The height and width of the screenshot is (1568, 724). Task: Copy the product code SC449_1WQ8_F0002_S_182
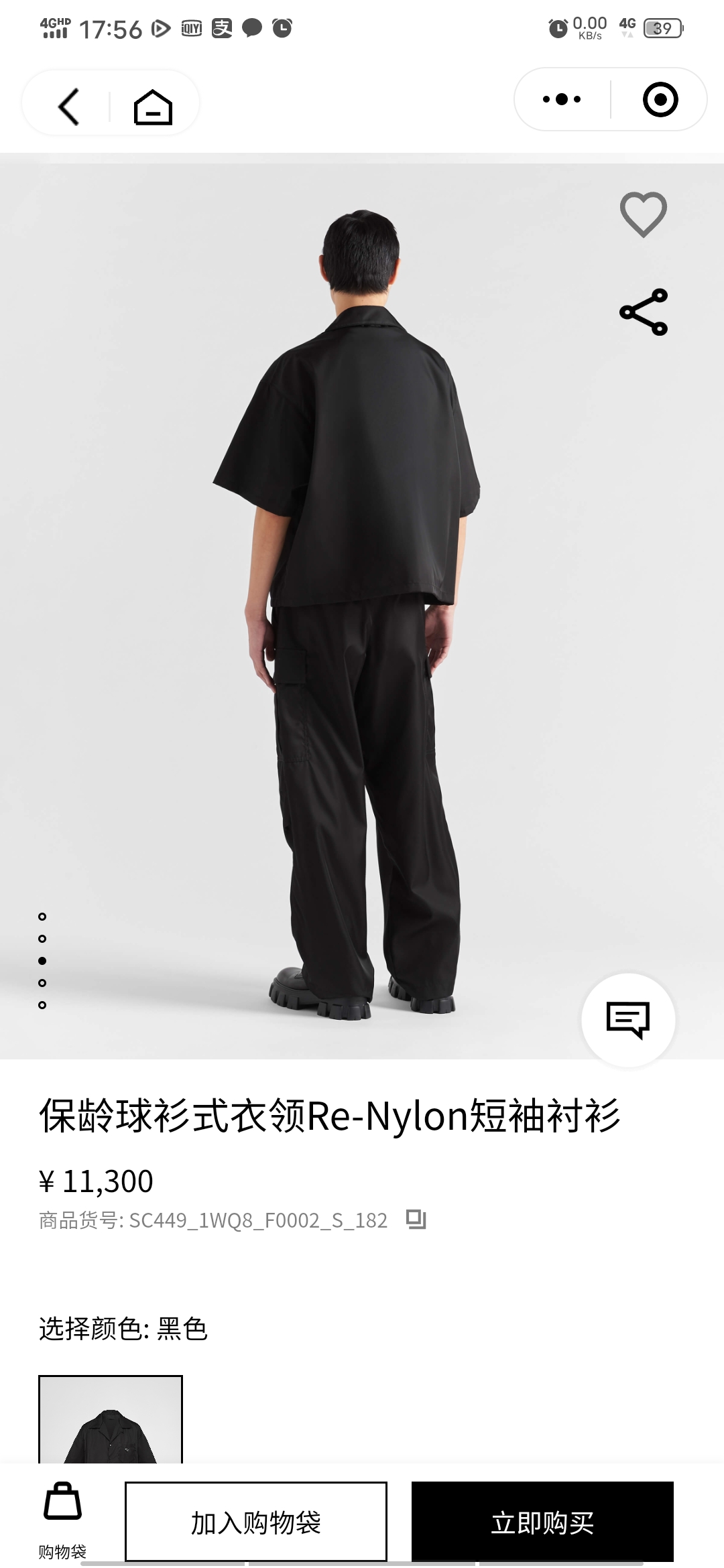416,1220
